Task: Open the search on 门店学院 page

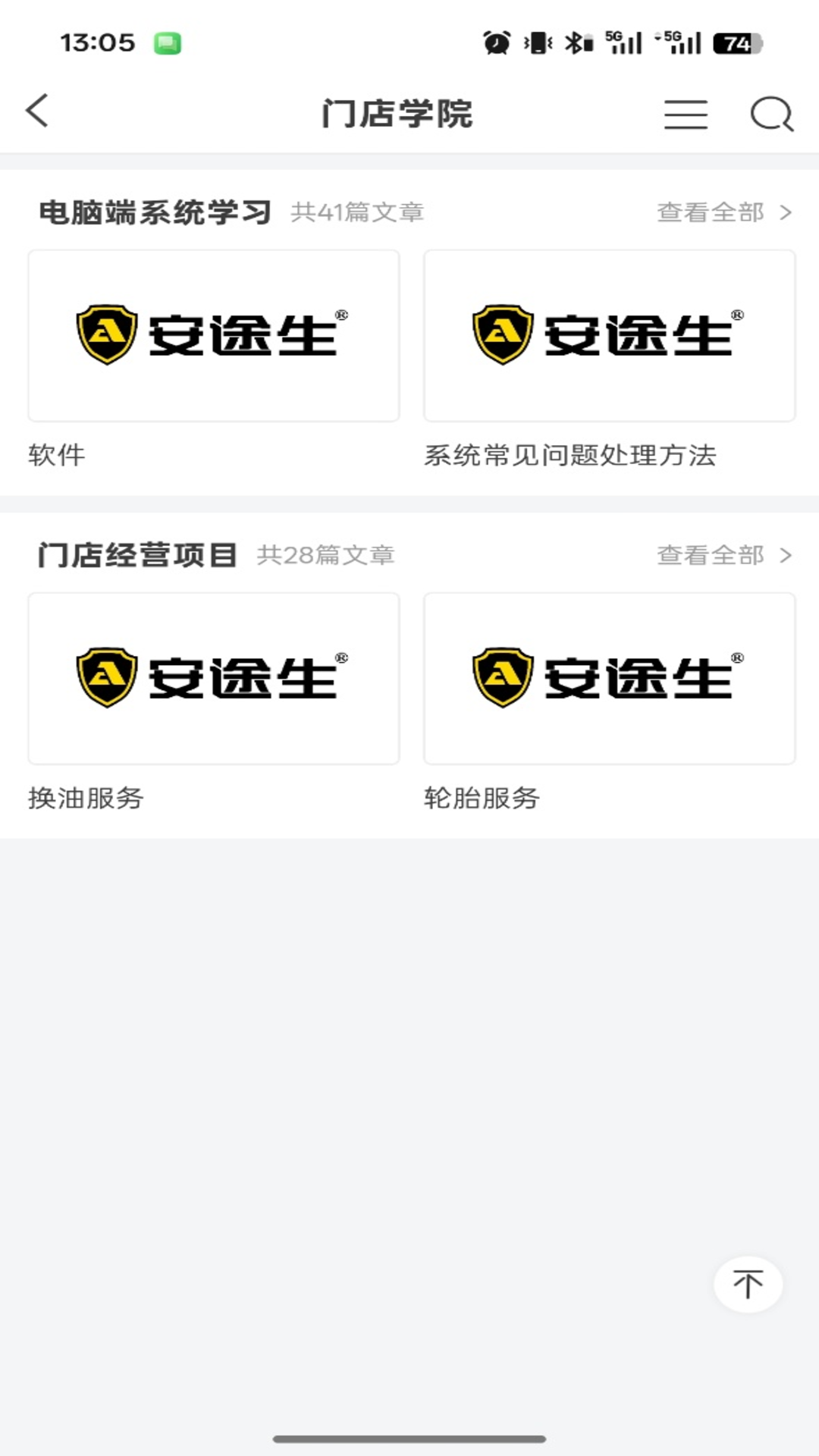Action: coord(771,112)
